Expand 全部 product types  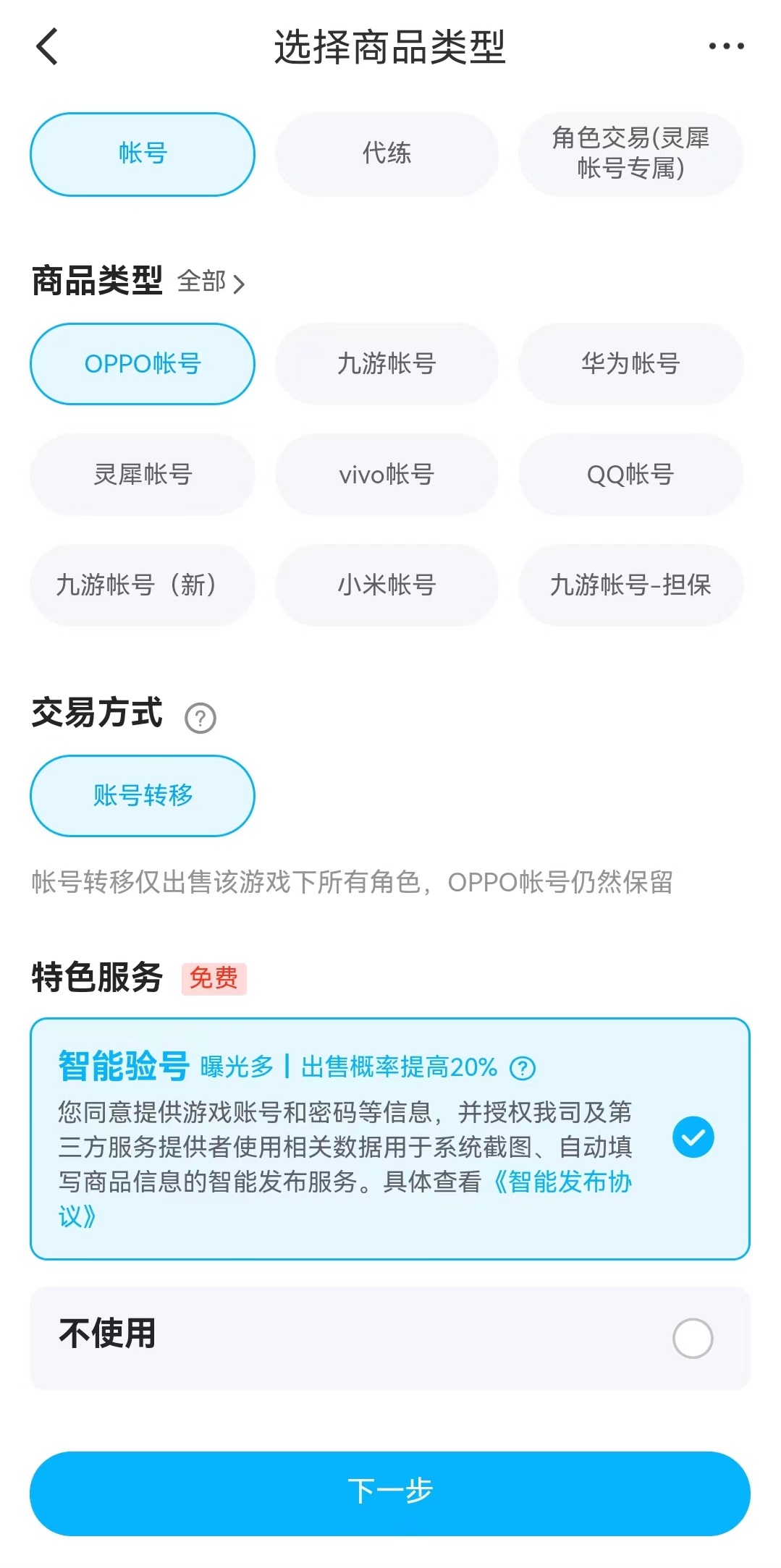click(x=211, y=281)
